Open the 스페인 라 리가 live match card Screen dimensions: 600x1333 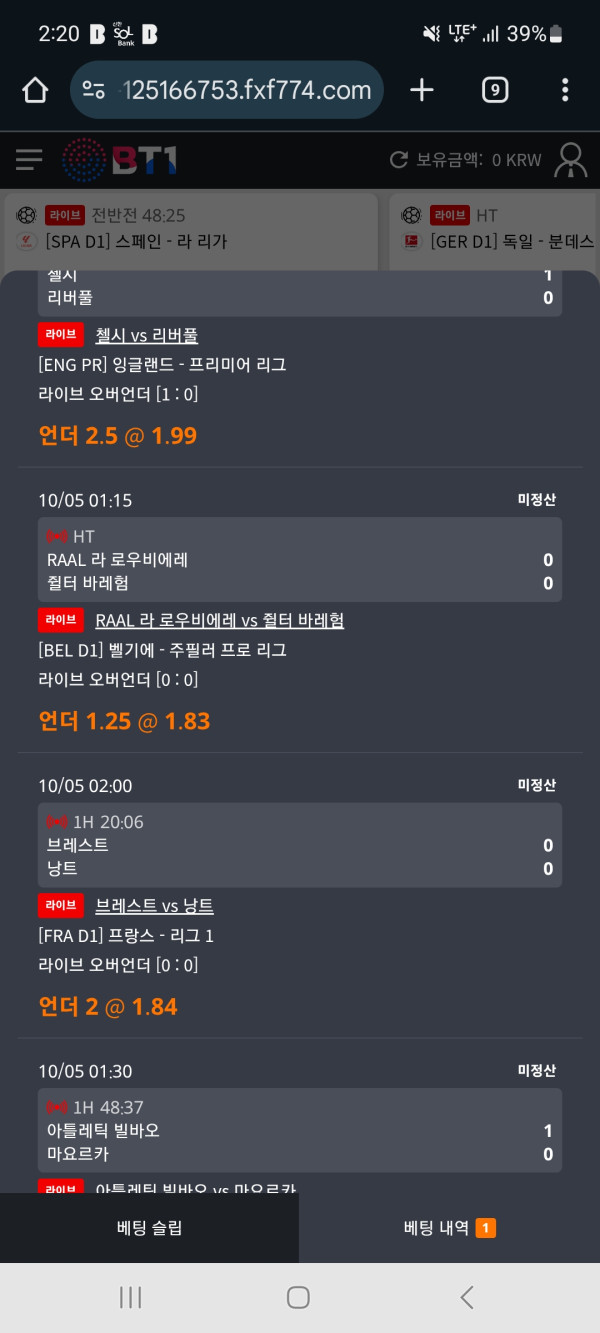tap(192, 230)
